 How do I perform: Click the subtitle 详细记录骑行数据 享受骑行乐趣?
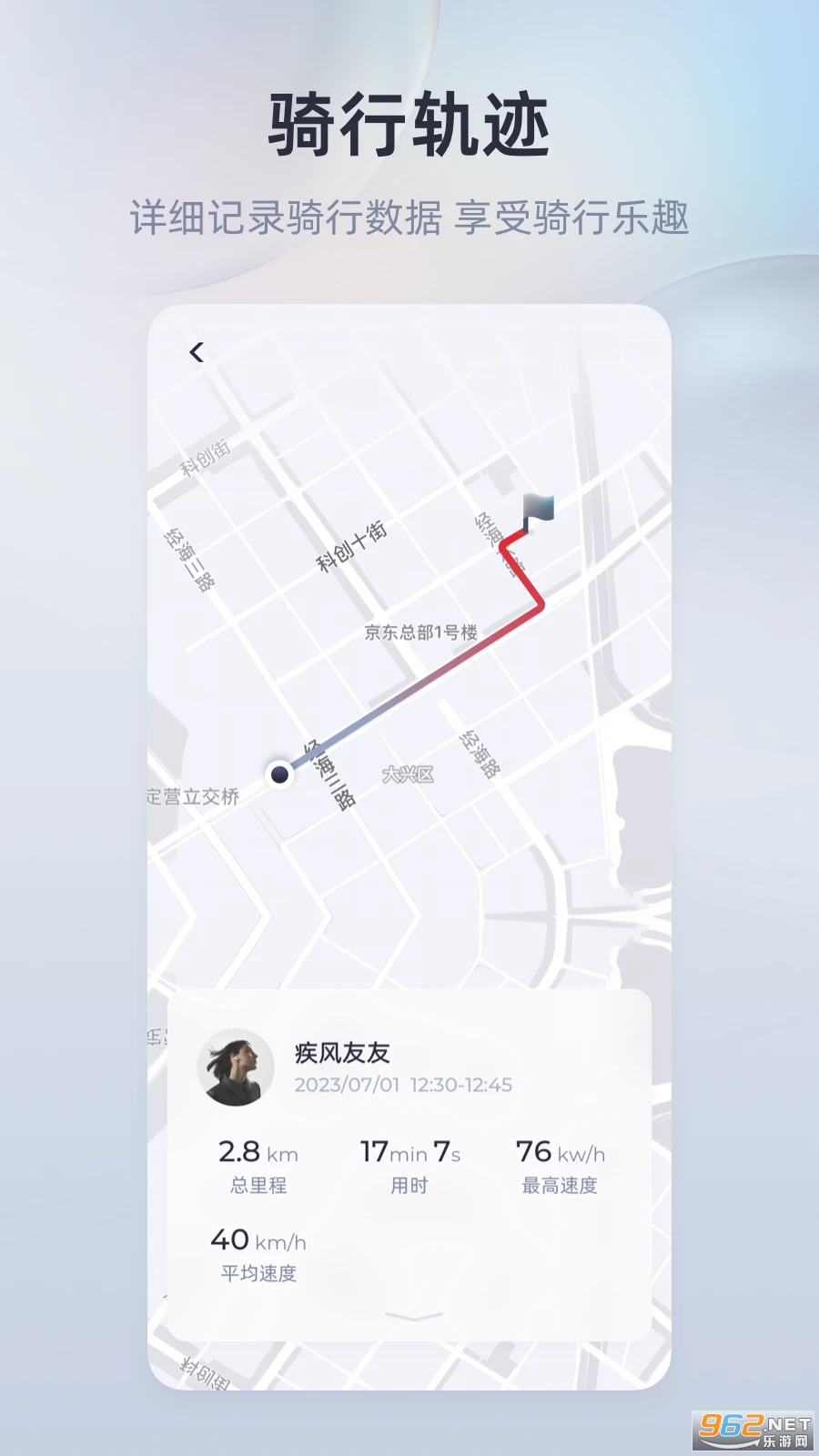410,215
